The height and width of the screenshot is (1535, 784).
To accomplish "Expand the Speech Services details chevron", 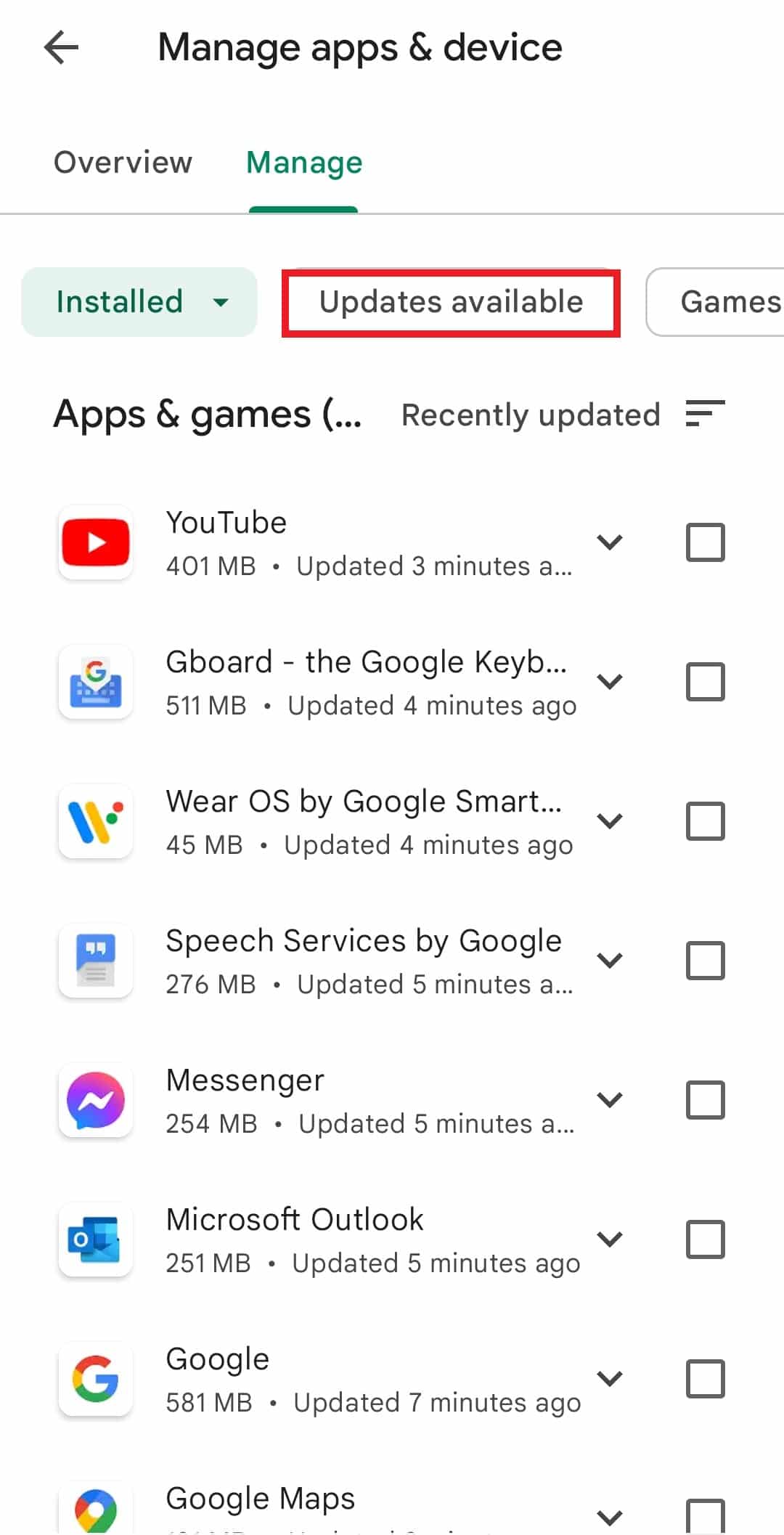I will click(x=610, y=961).
